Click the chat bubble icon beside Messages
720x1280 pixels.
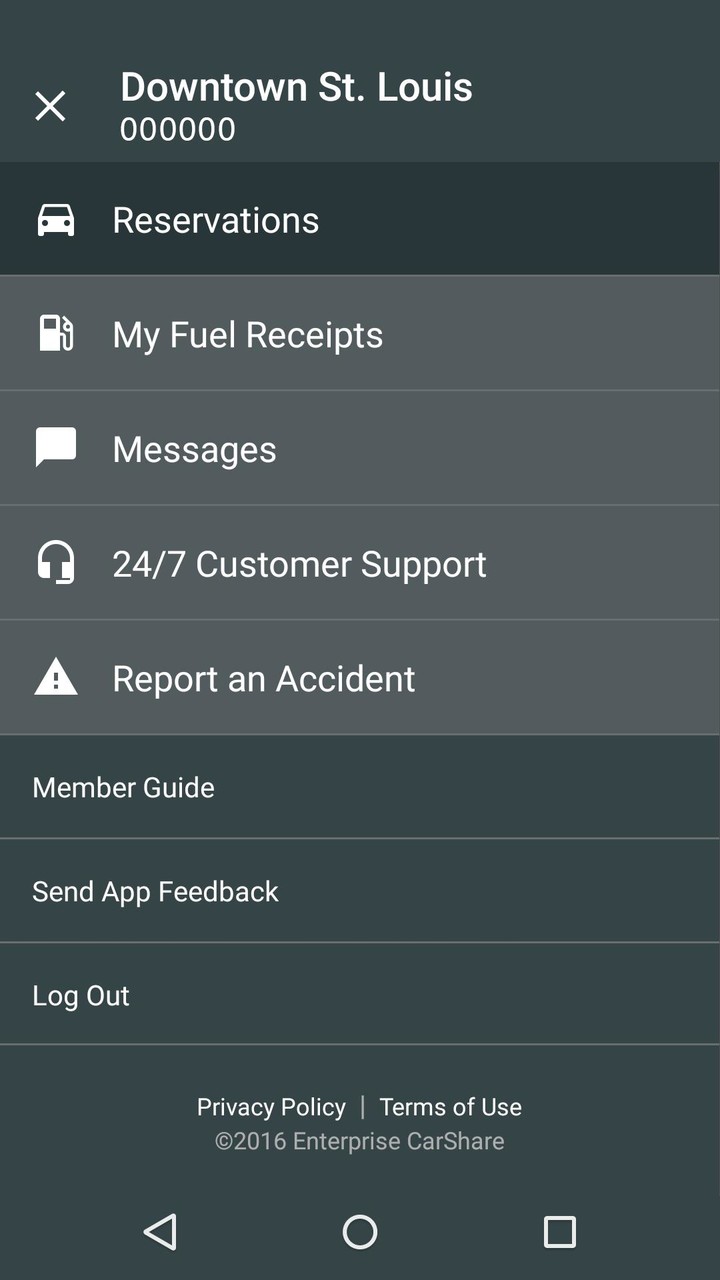click(x=55, y=448)
